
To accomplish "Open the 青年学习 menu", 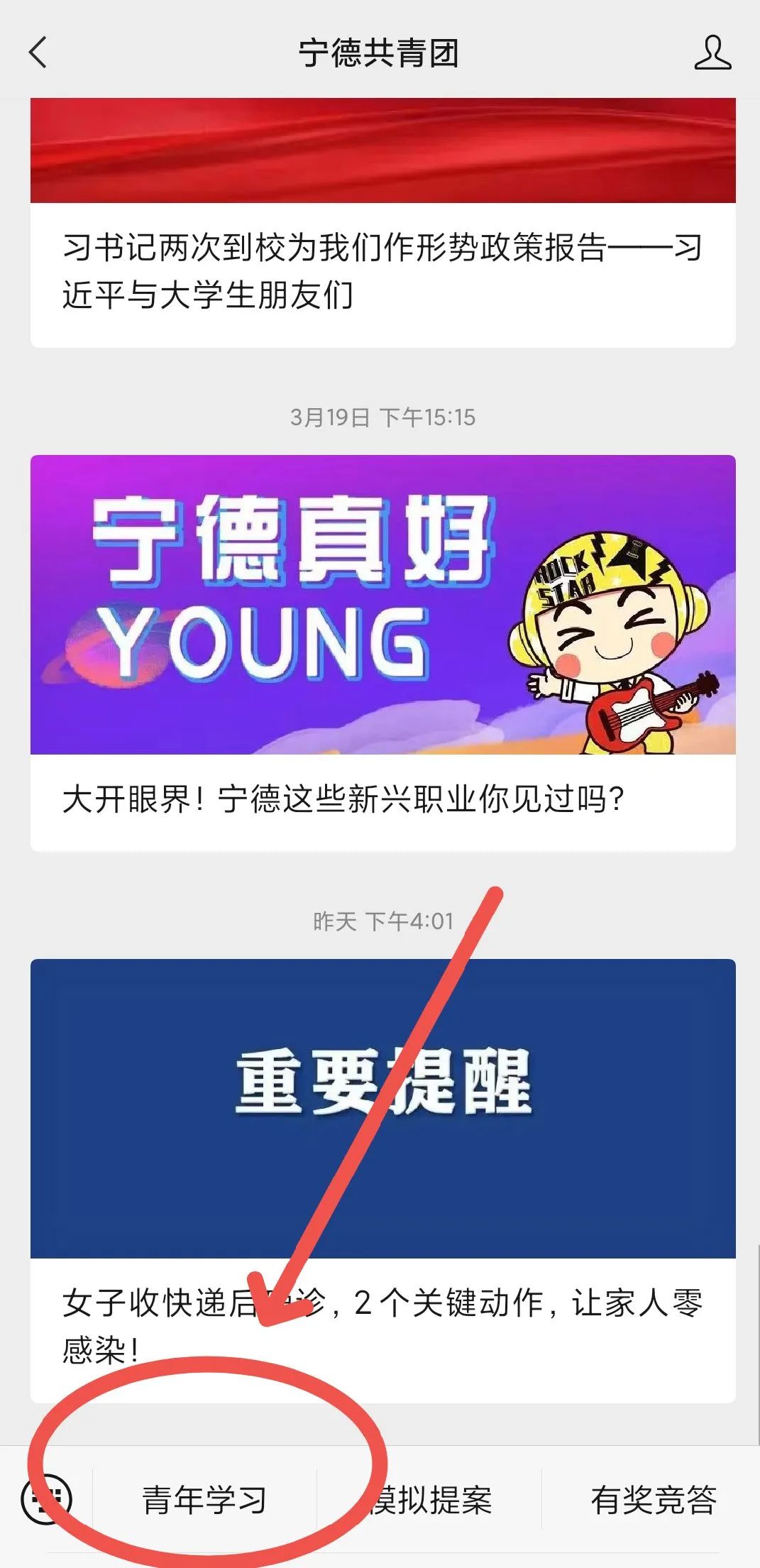I will point(204,1501).
